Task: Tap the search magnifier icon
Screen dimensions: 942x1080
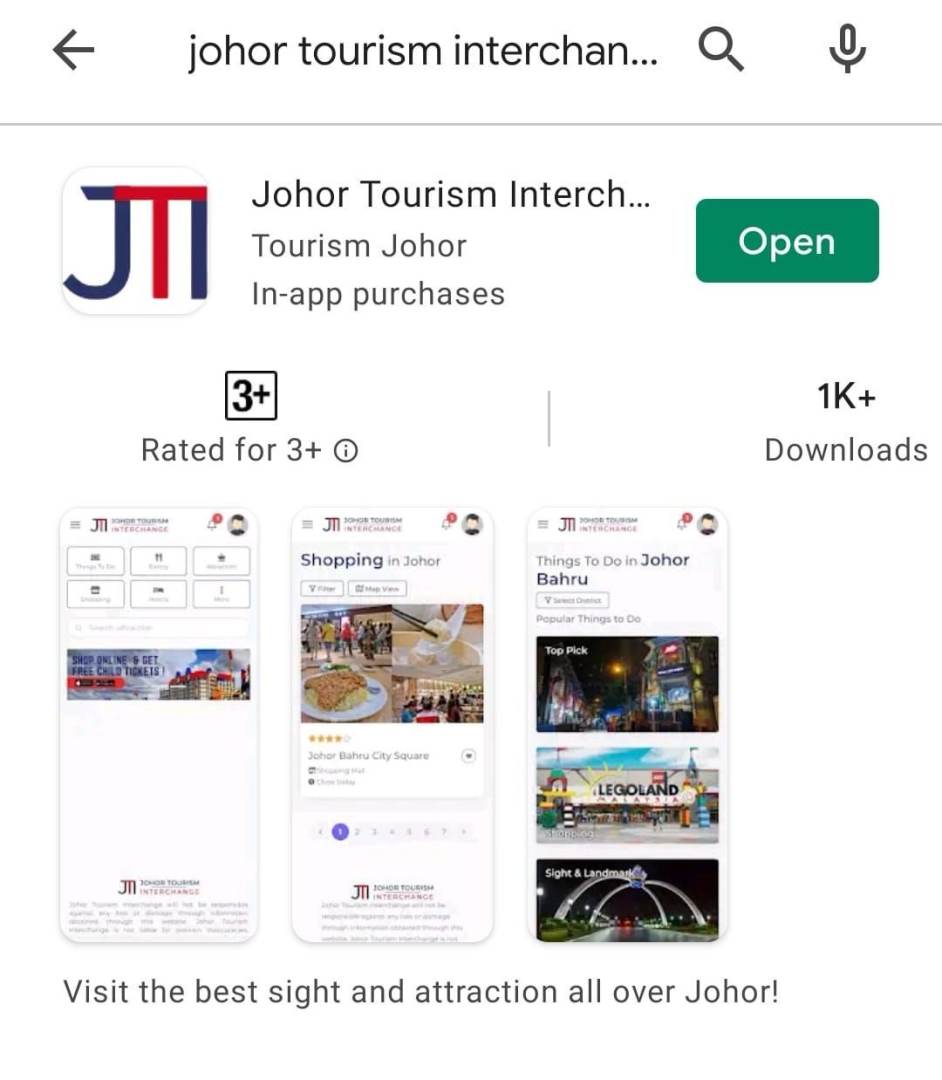Action: 720,49
